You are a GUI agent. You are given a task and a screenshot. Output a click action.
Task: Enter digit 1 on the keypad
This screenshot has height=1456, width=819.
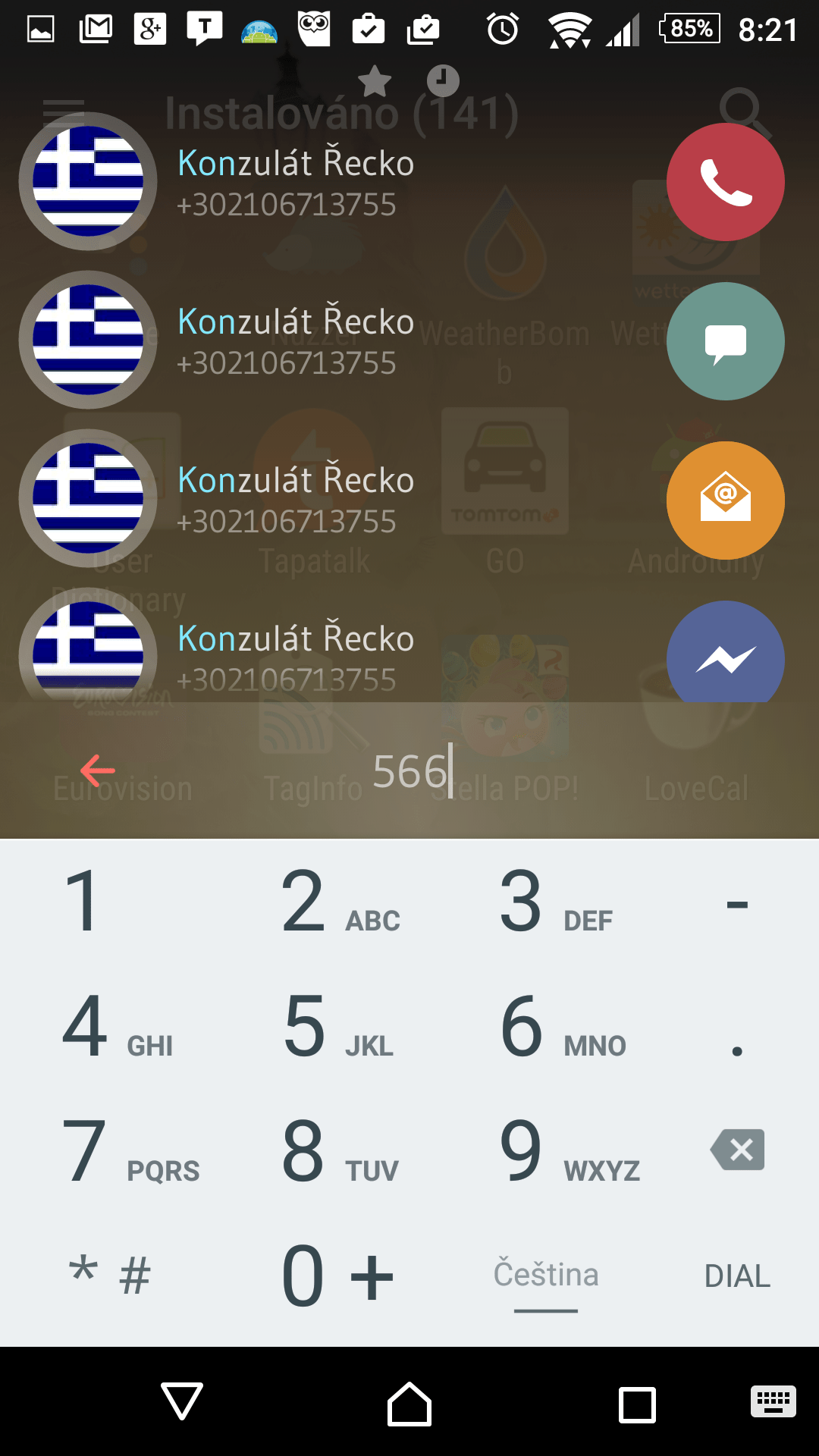coord(82,901)
